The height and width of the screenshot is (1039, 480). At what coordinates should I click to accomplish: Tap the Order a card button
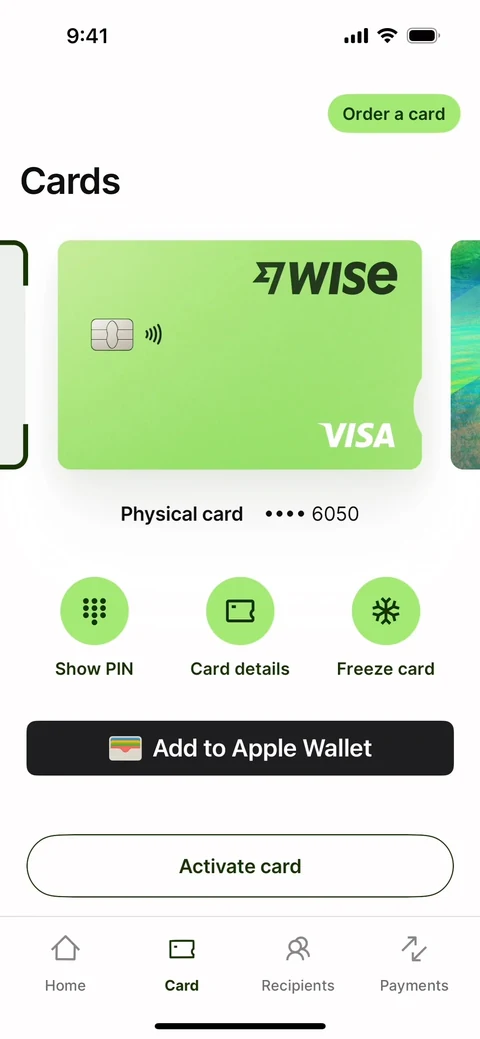point(394,113)
